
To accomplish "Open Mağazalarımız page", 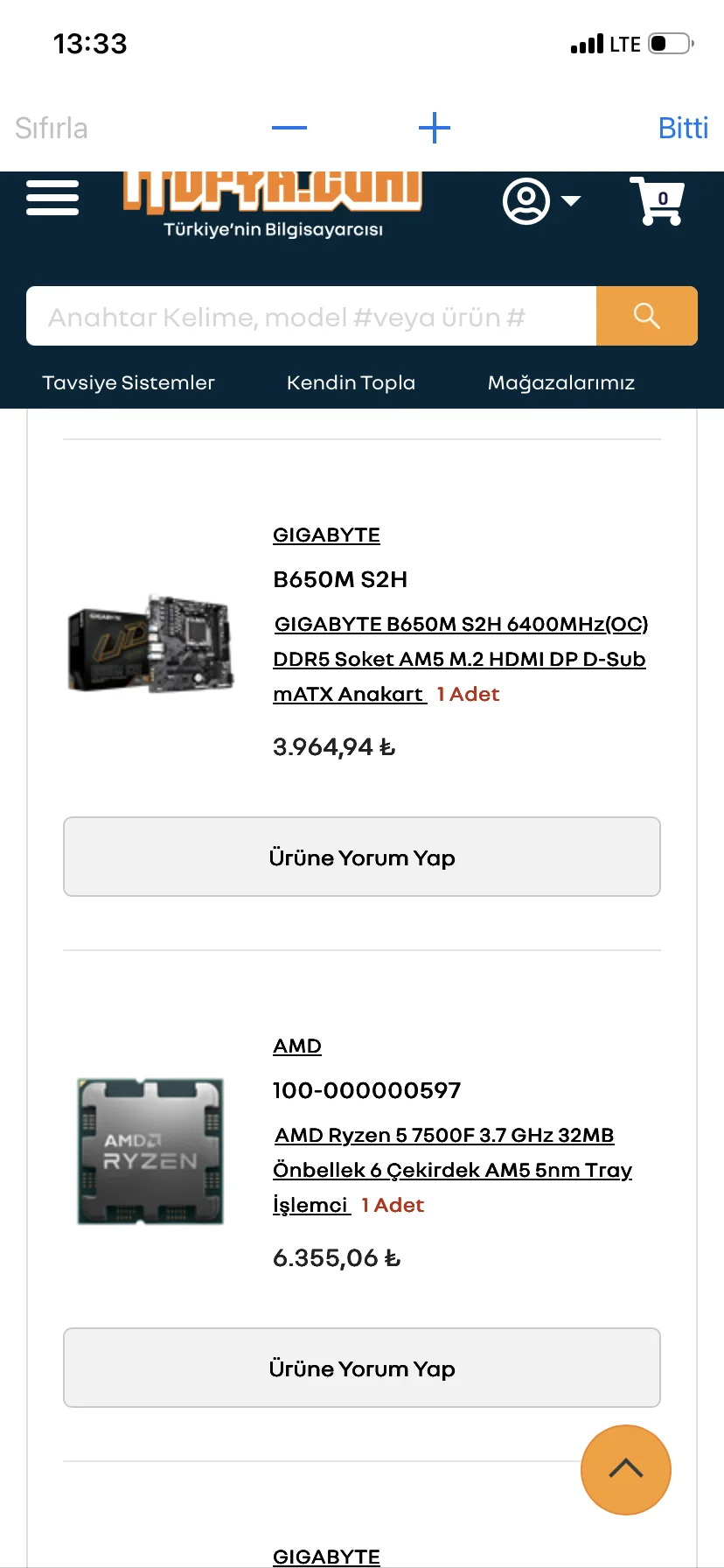I will click(x=561, y=382).
